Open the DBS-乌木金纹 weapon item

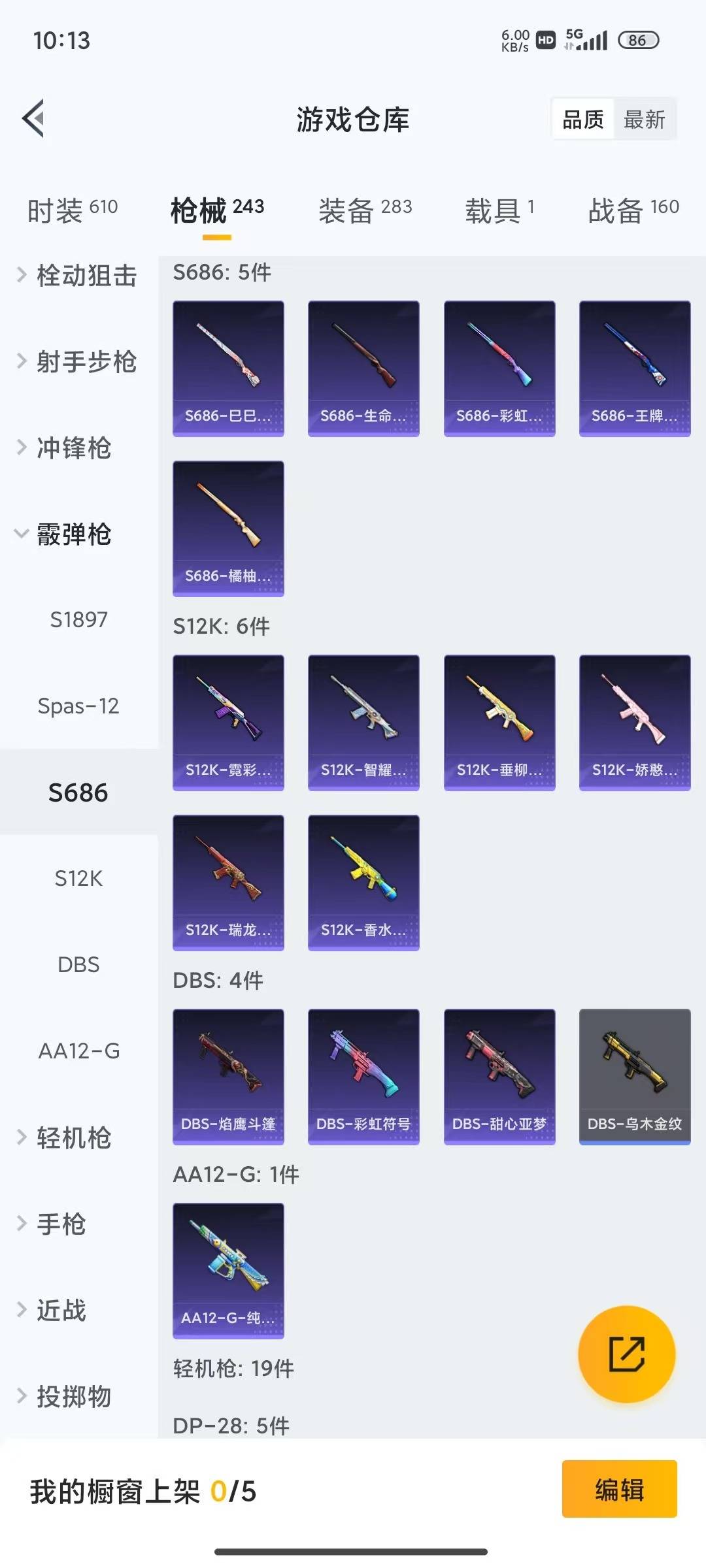(x=633, y=1078)
